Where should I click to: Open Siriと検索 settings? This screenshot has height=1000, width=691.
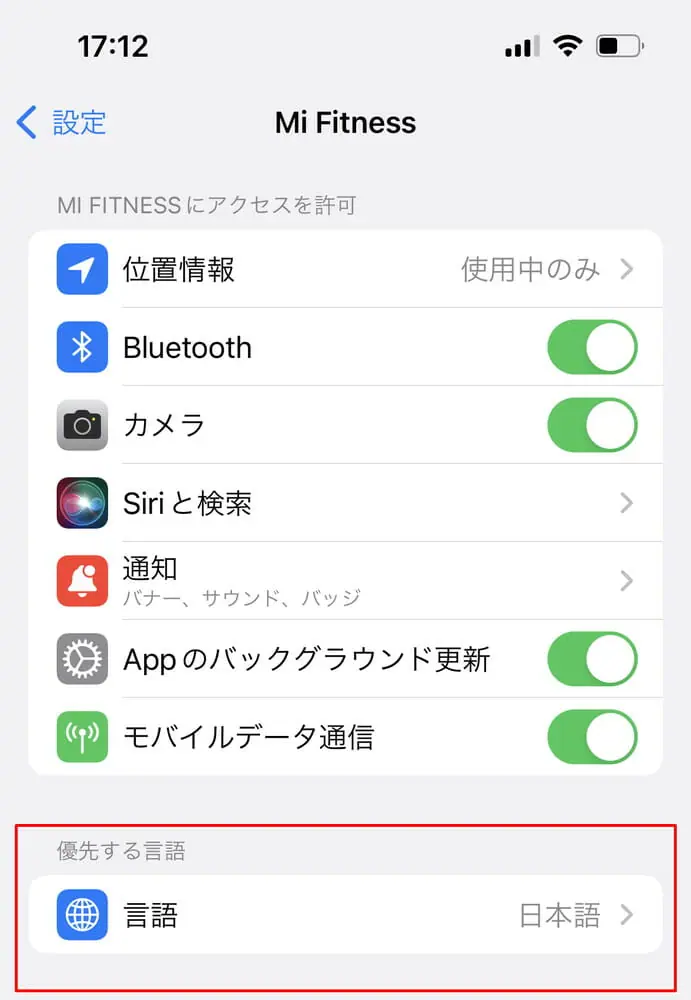point(345,503)
